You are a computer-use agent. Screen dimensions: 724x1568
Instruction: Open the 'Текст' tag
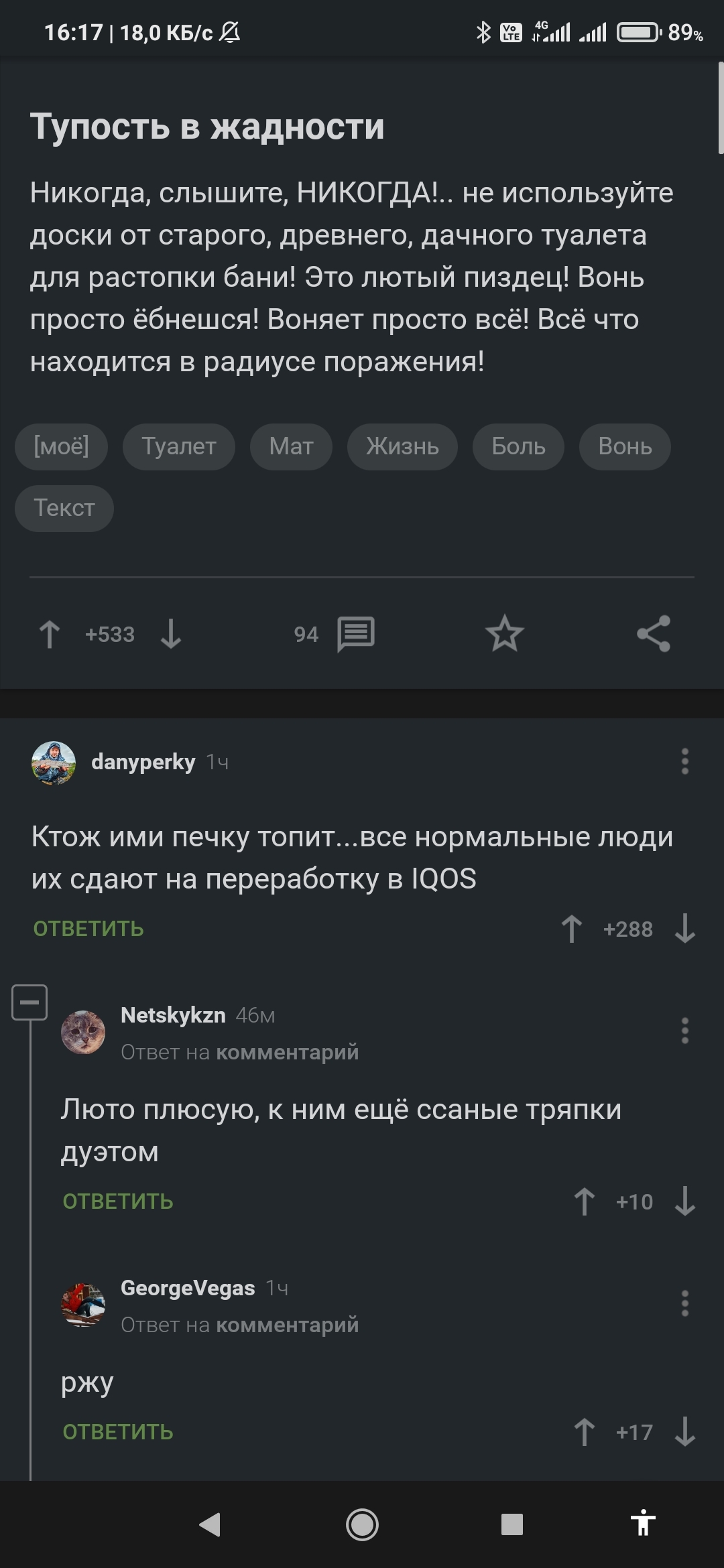[x=64, y=508]
